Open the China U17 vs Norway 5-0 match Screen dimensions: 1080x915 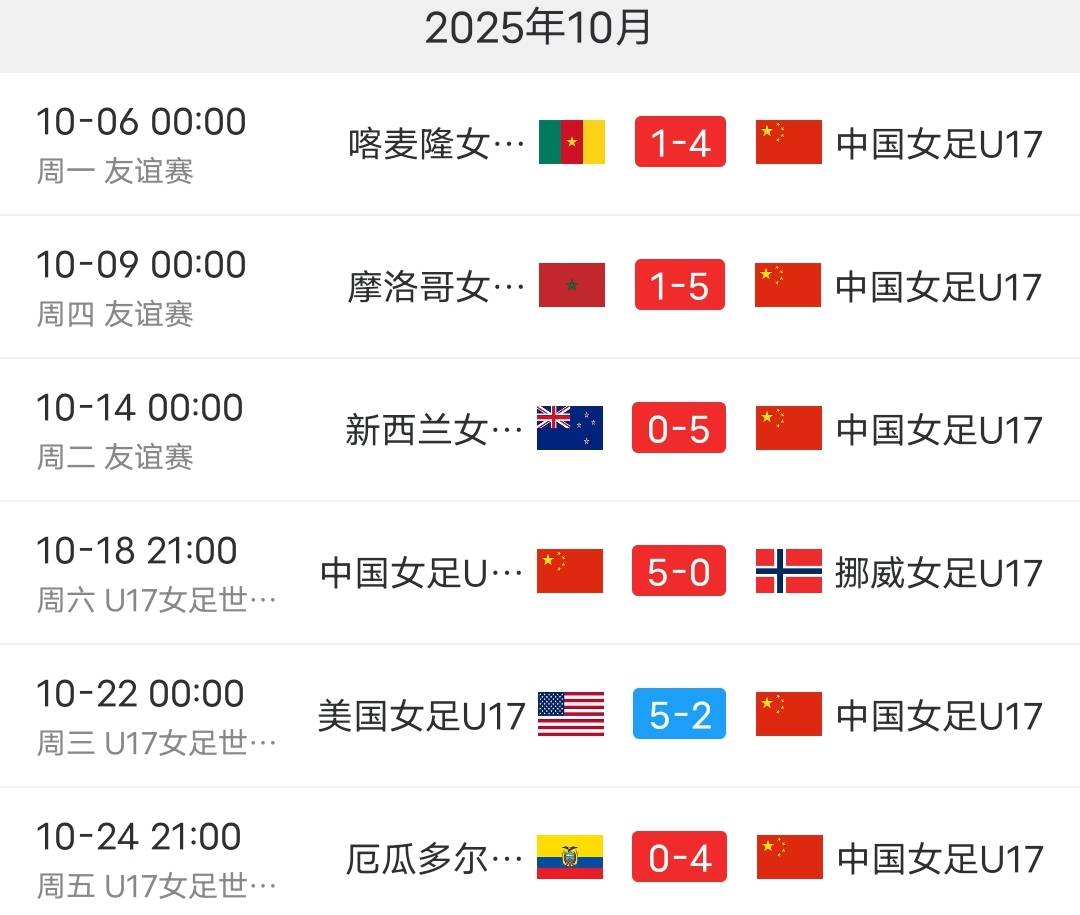point(680,572)
